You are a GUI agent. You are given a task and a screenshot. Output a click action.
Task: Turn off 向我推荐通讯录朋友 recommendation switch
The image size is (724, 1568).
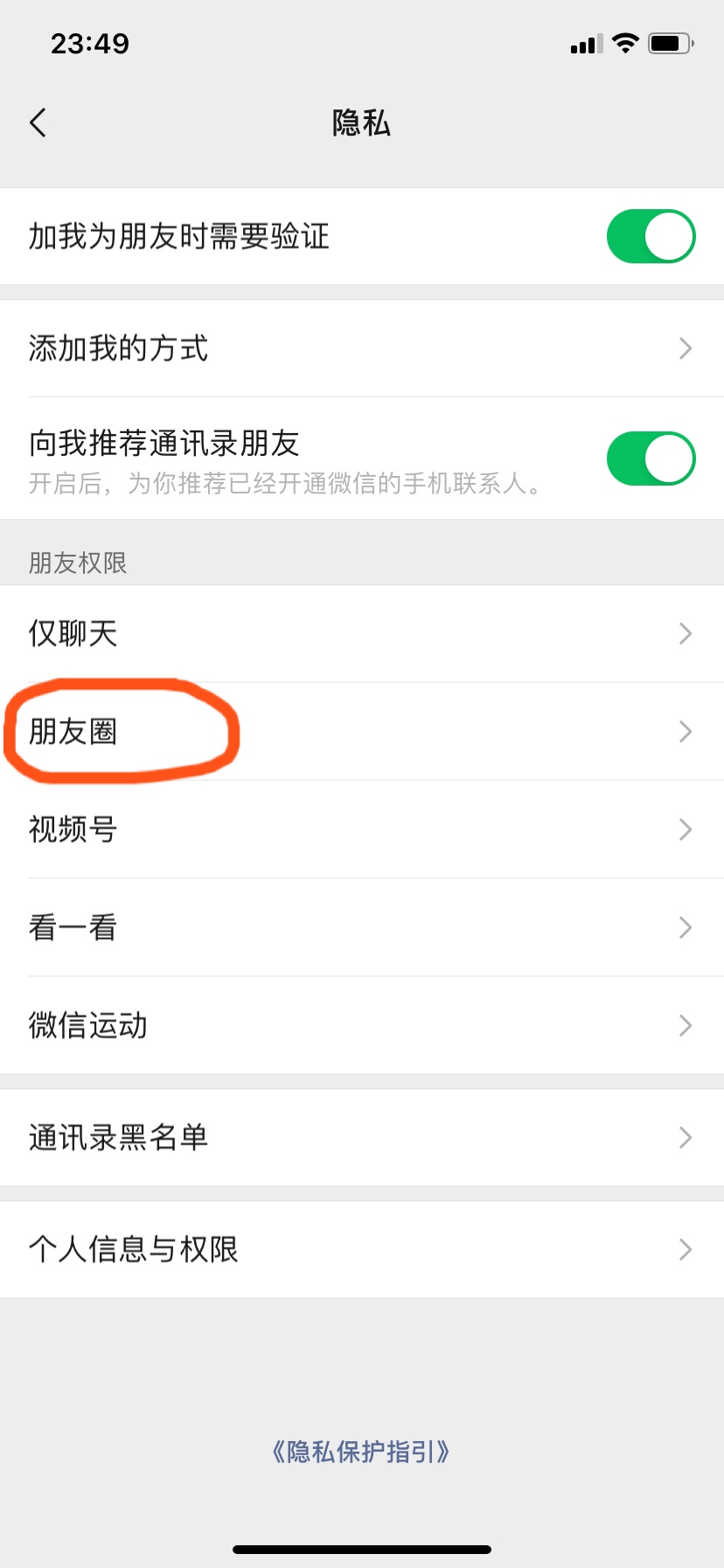coord(651,458)
